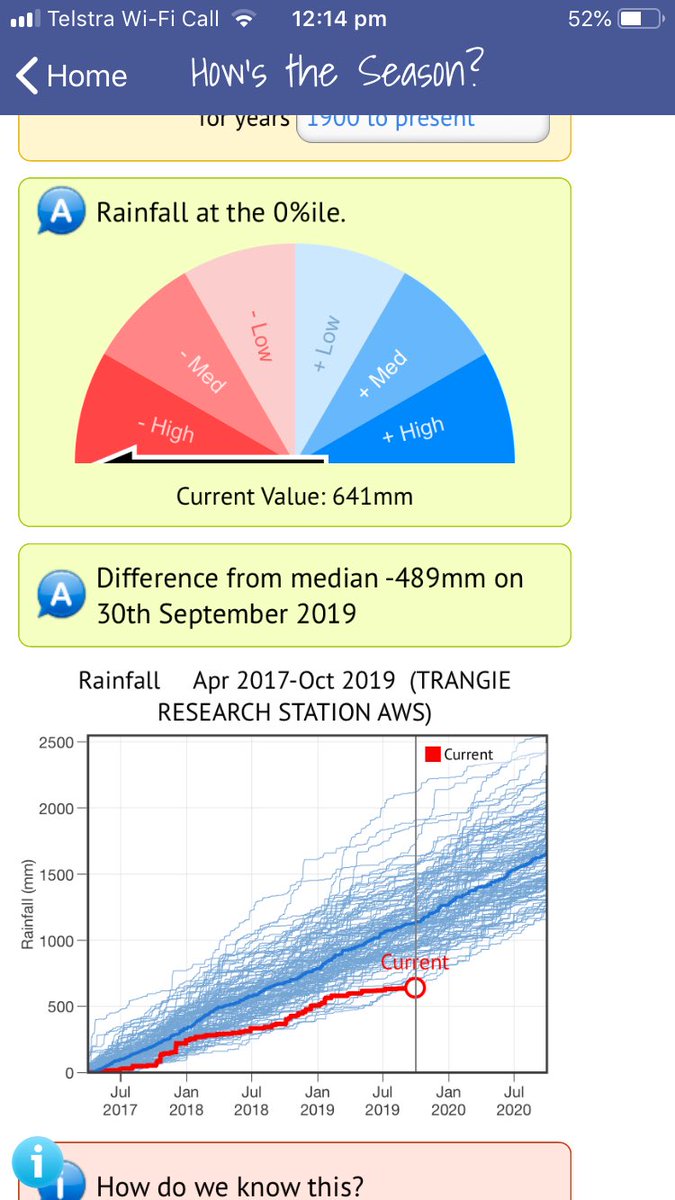The width and height of the screenshot is (675, 1200).
Task: Open the years range dropdown
Action: (x=423, y=128)
